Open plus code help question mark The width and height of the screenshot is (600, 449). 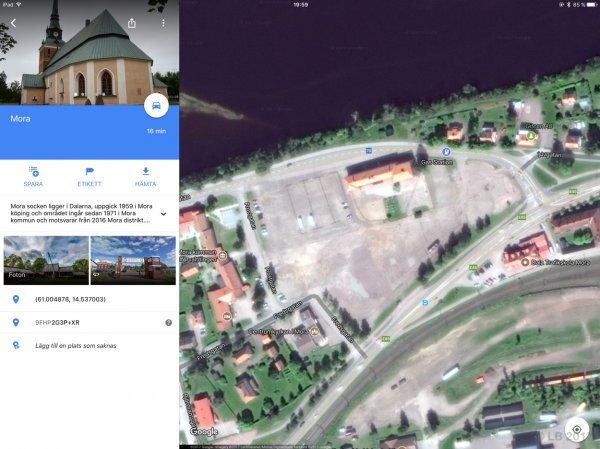(x=168, y=322)
